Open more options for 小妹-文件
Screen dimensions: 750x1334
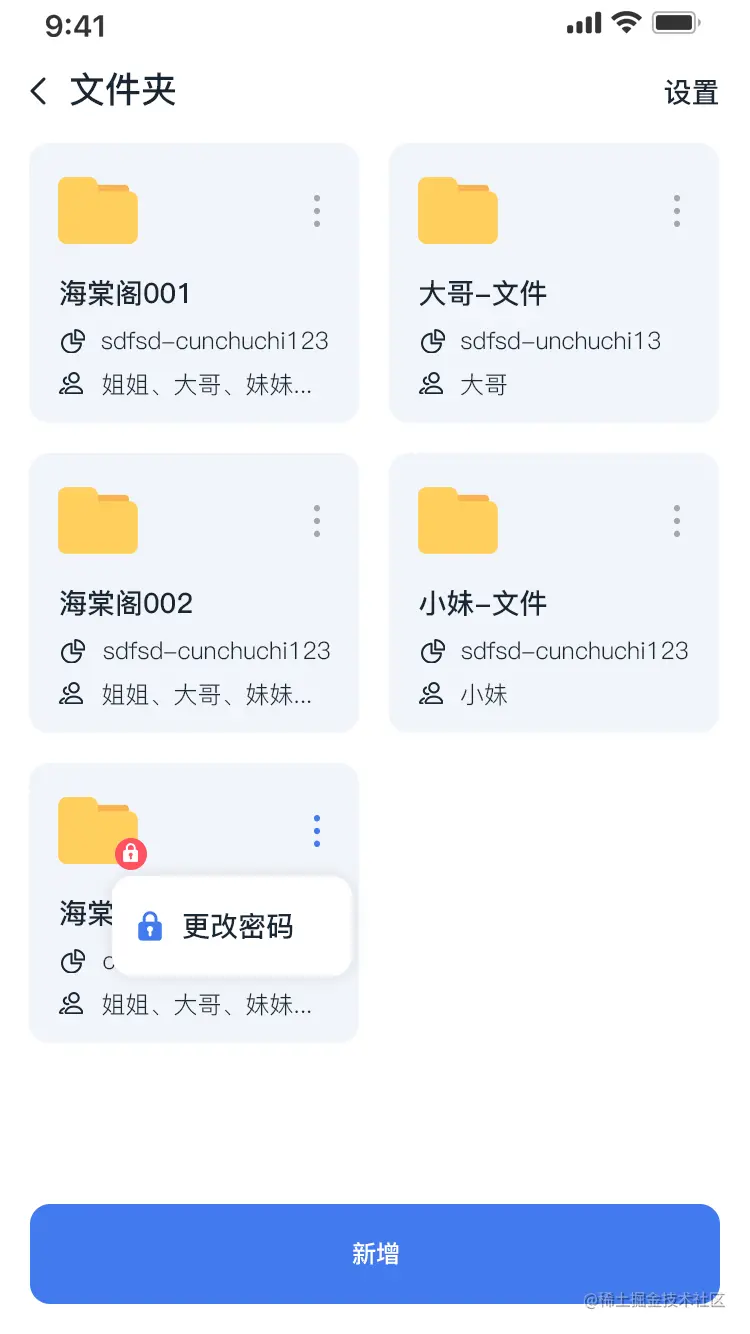point(677,521)
